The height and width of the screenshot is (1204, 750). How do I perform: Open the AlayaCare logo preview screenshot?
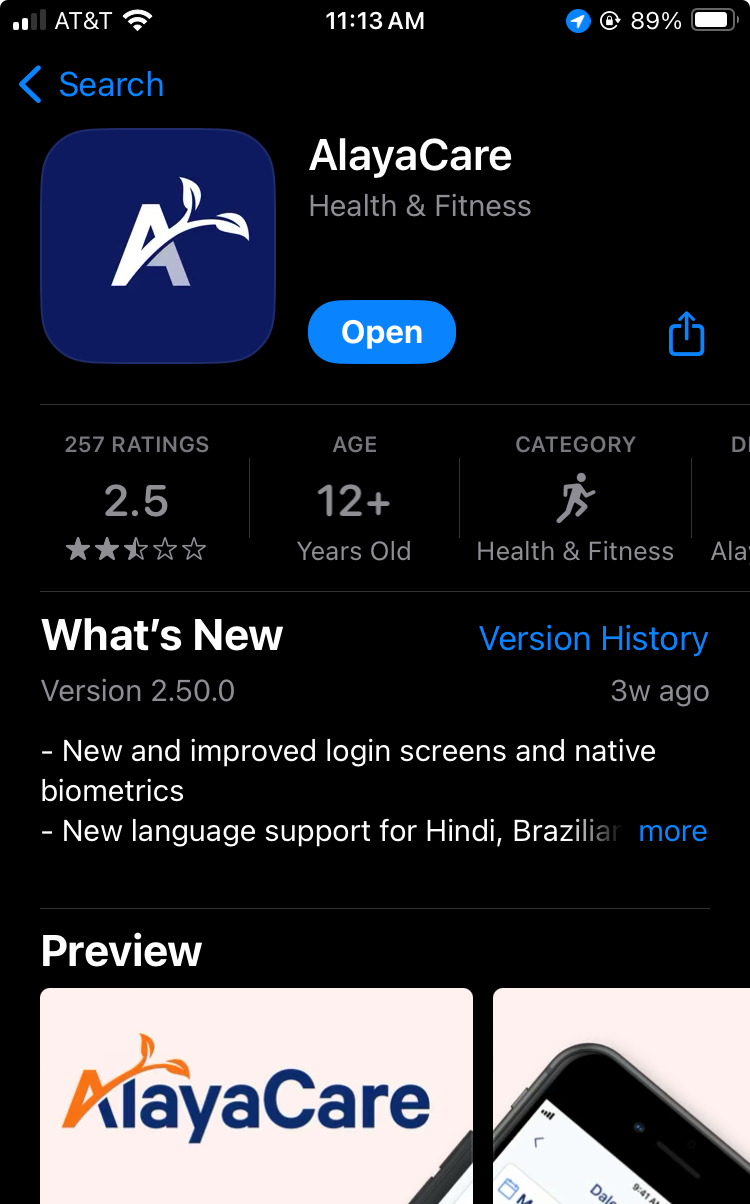click(256, 1095)
